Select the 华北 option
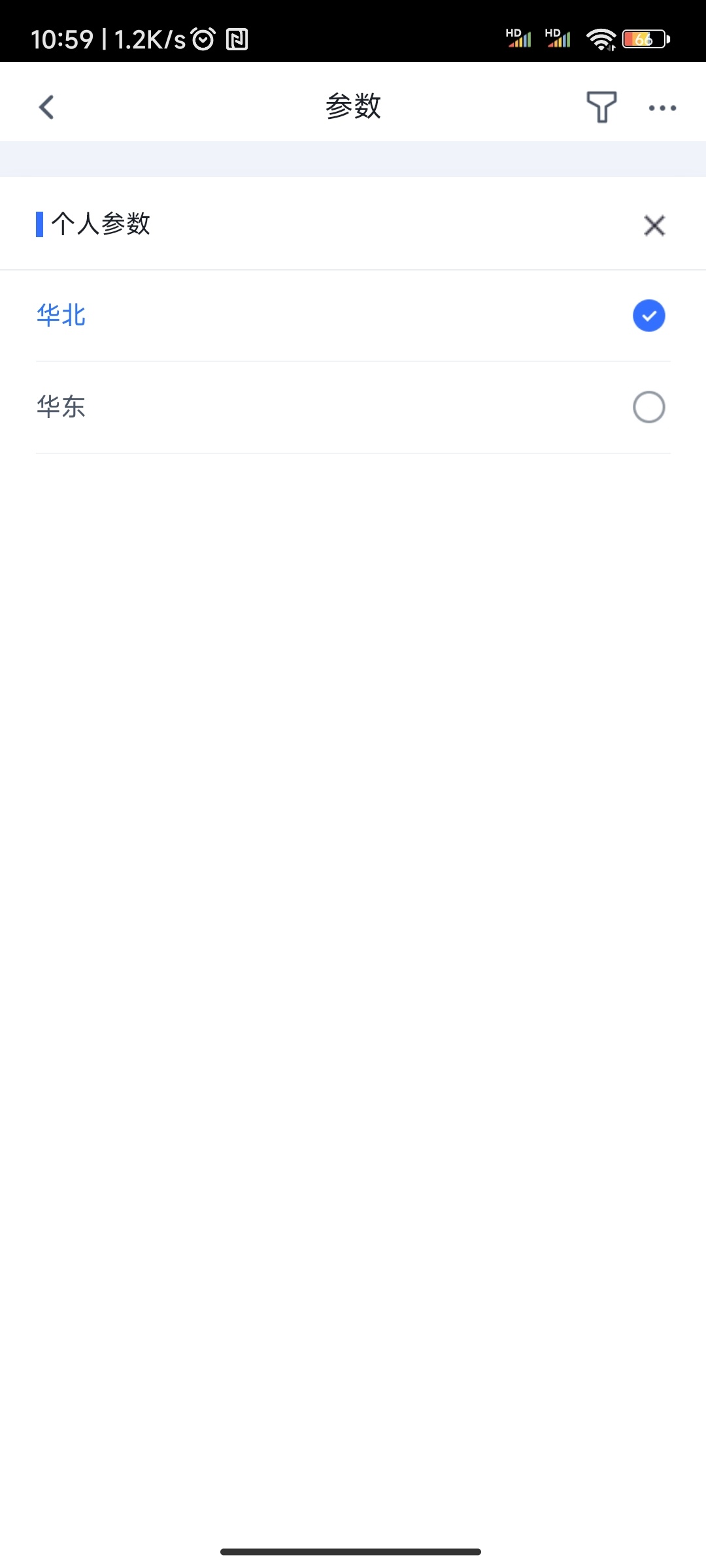Viewport: 706px width, 1568px height. click(353, 316)
